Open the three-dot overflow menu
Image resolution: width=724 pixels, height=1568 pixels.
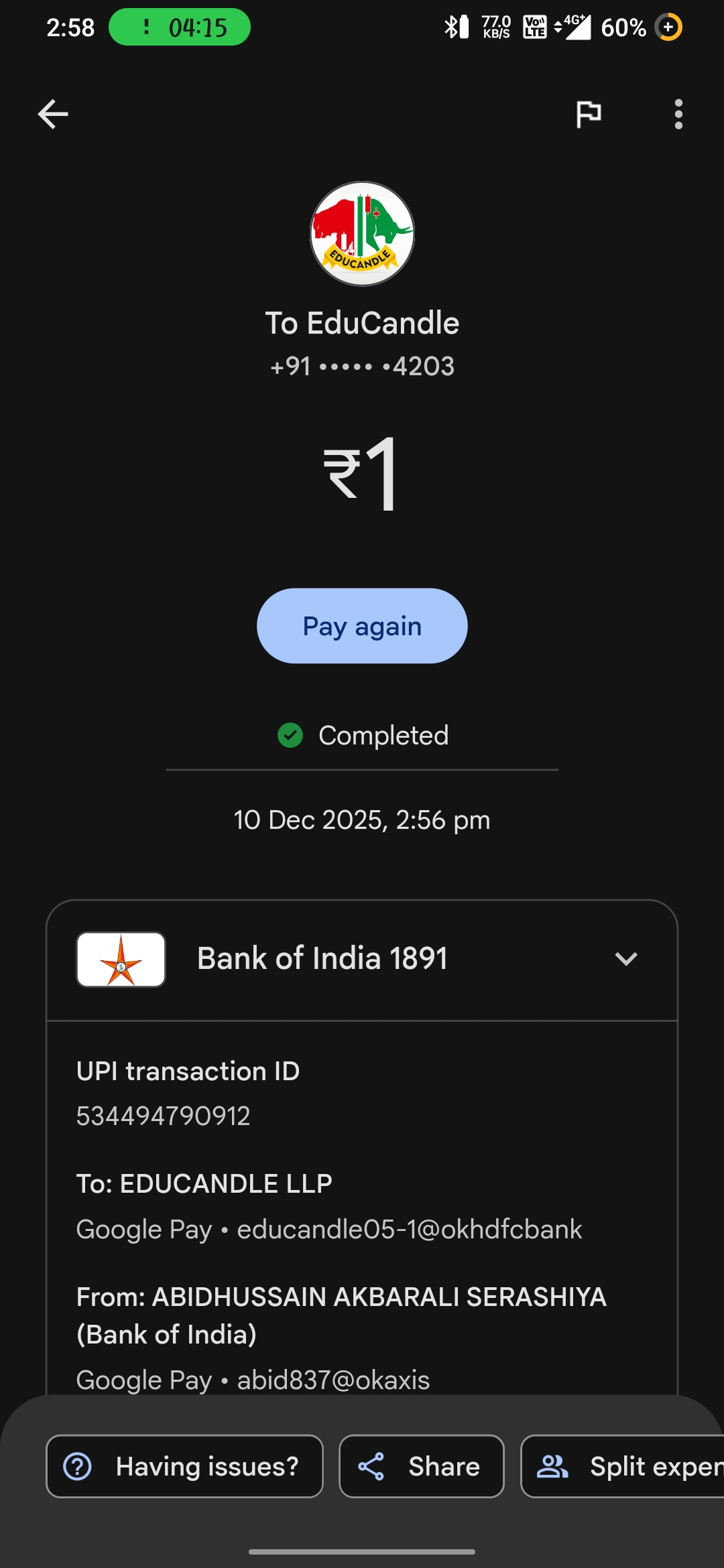click(x=678, y=114)
